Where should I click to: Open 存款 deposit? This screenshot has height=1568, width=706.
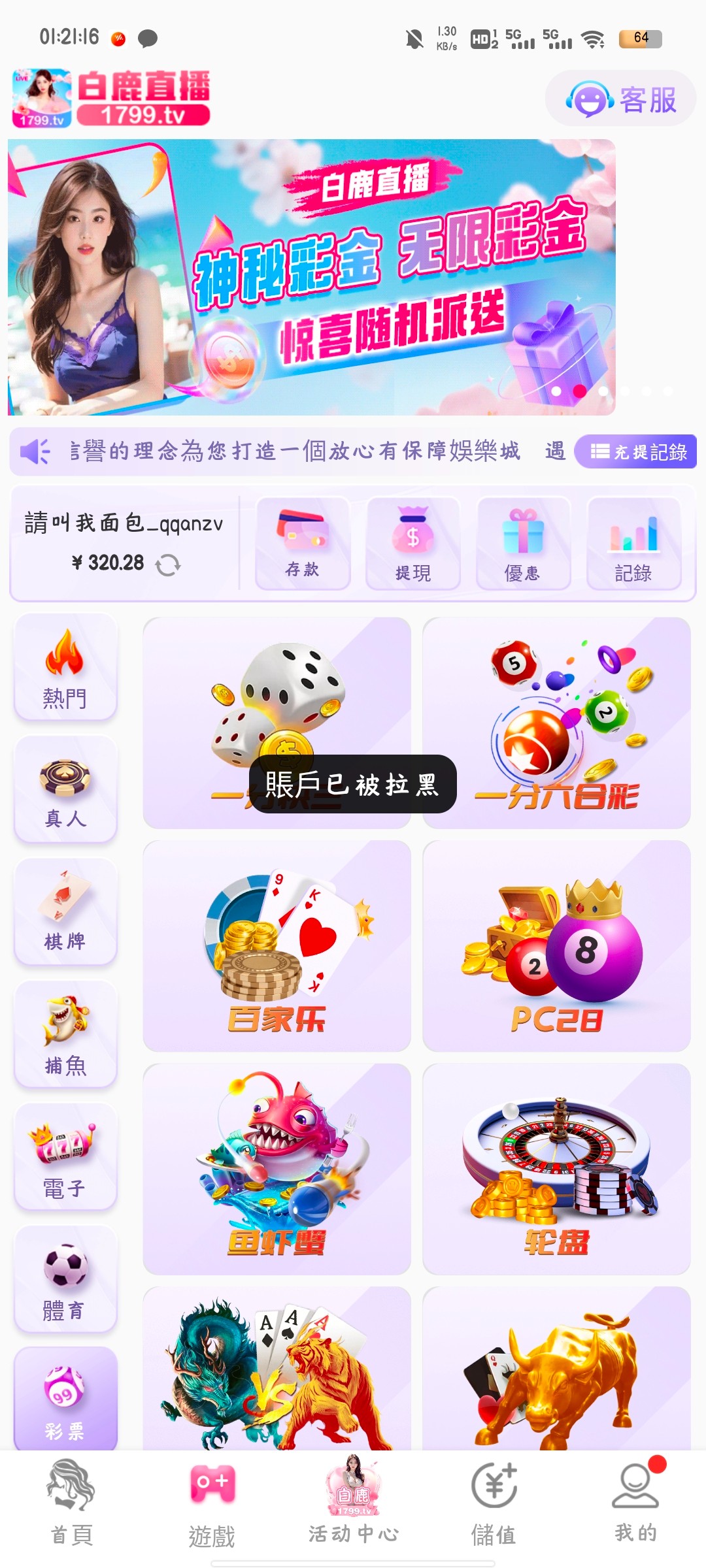[x=303, y=543]
